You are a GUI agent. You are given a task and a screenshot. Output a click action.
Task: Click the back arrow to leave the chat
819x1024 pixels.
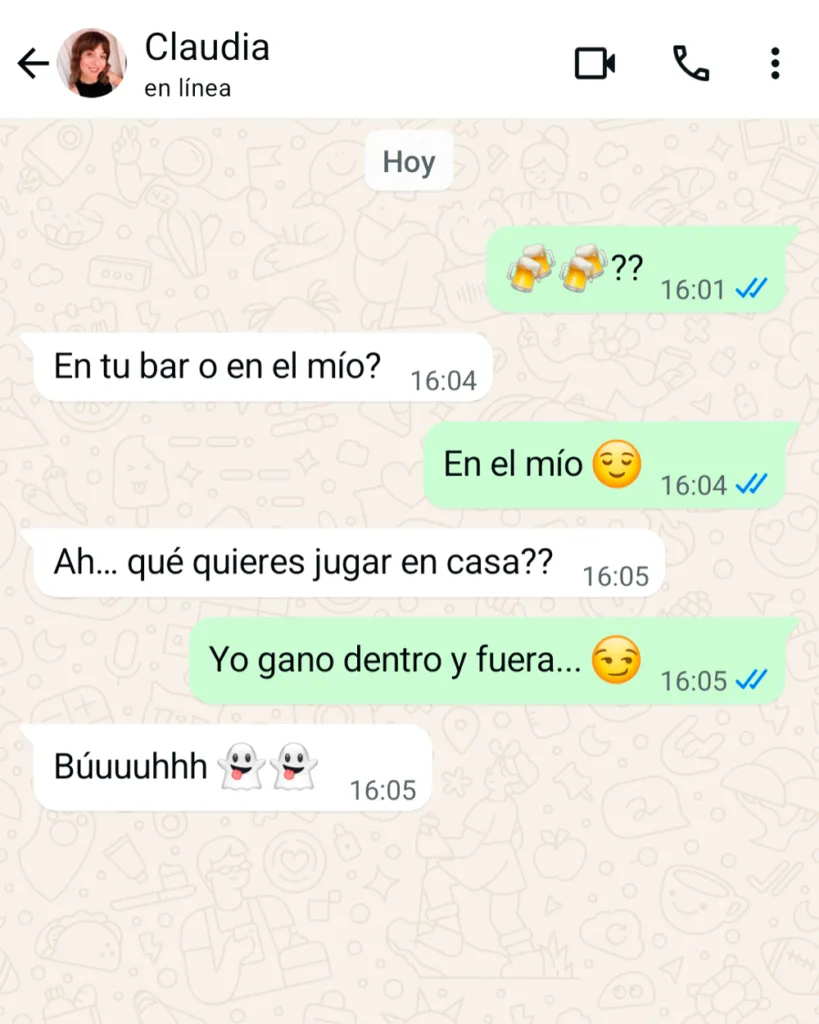click(x=33, y=62)
